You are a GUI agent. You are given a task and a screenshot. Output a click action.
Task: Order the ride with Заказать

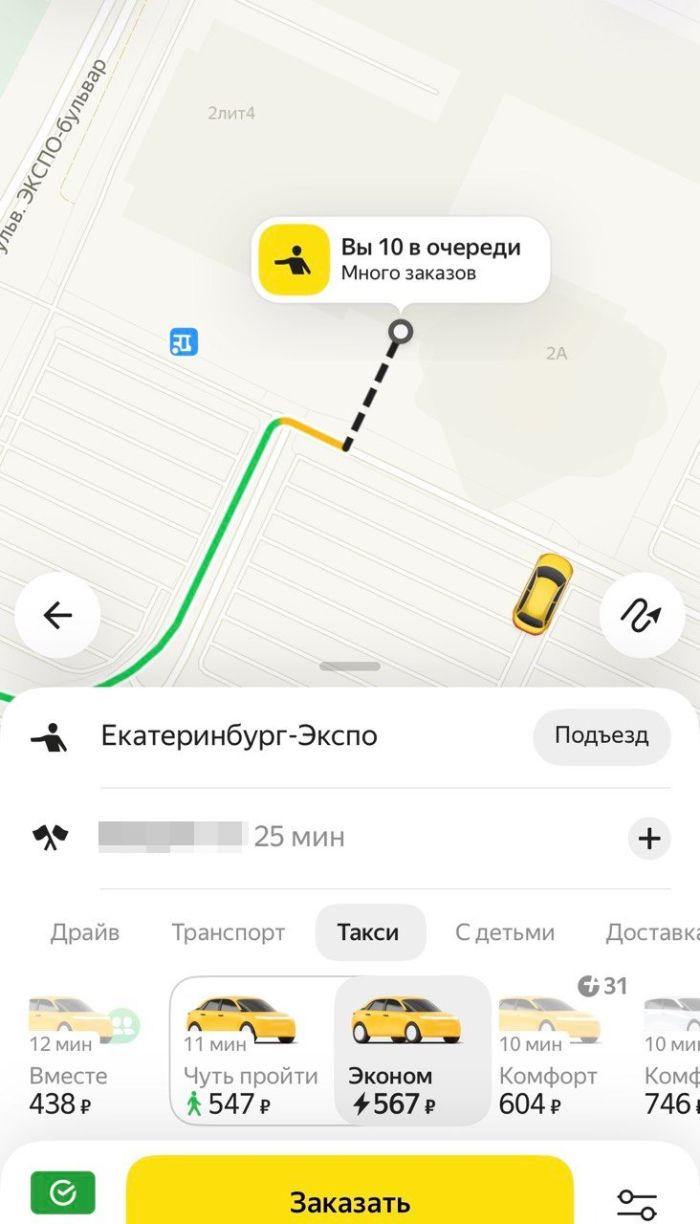coord(350,1198)
